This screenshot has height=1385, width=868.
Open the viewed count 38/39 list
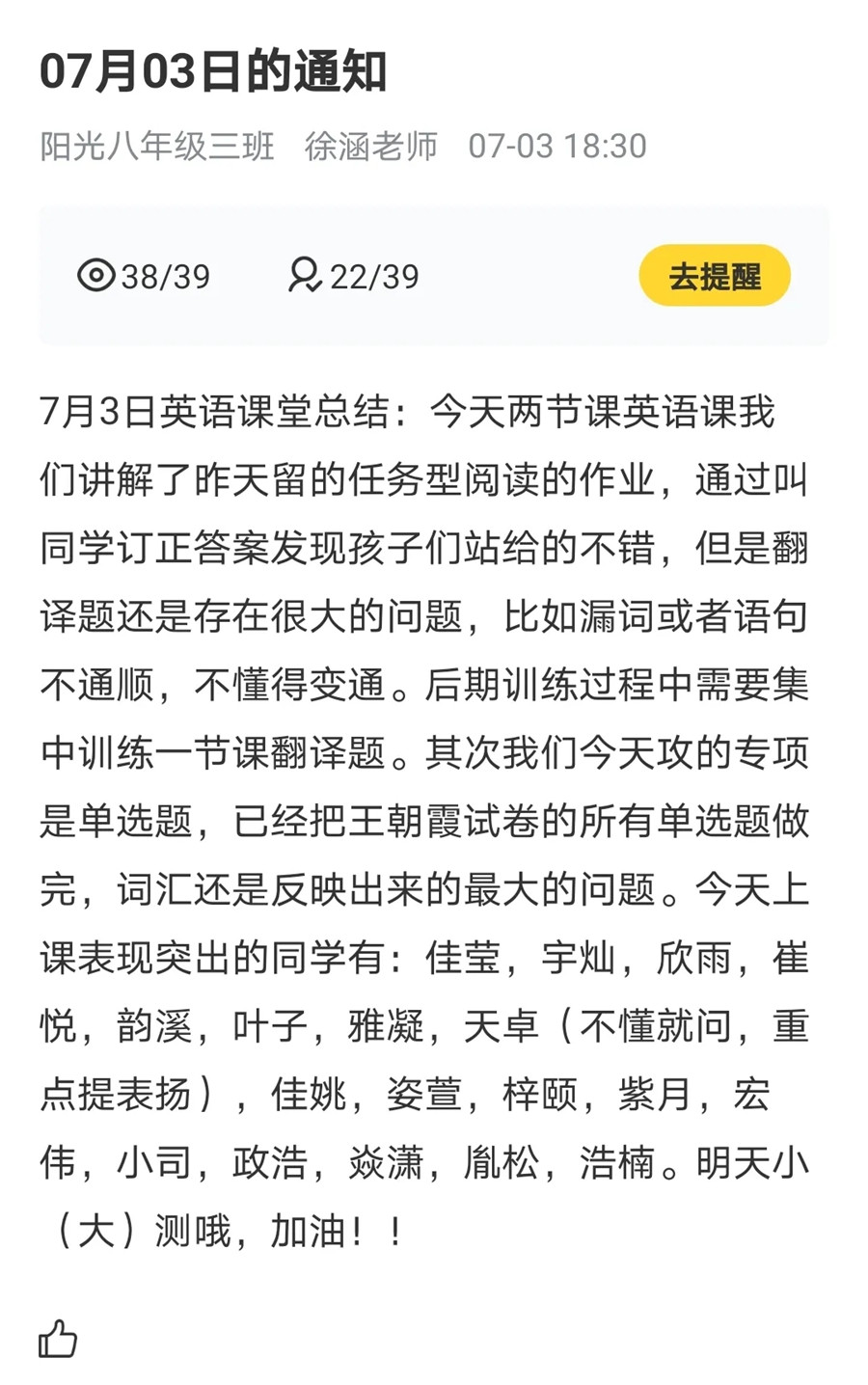pos(144,276)
